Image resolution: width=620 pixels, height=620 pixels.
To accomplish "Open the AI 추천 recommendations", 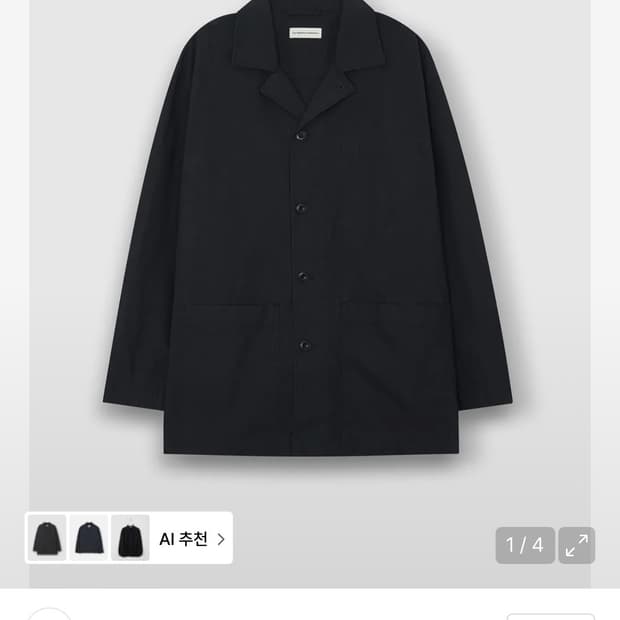I will (x=191, y=539).
